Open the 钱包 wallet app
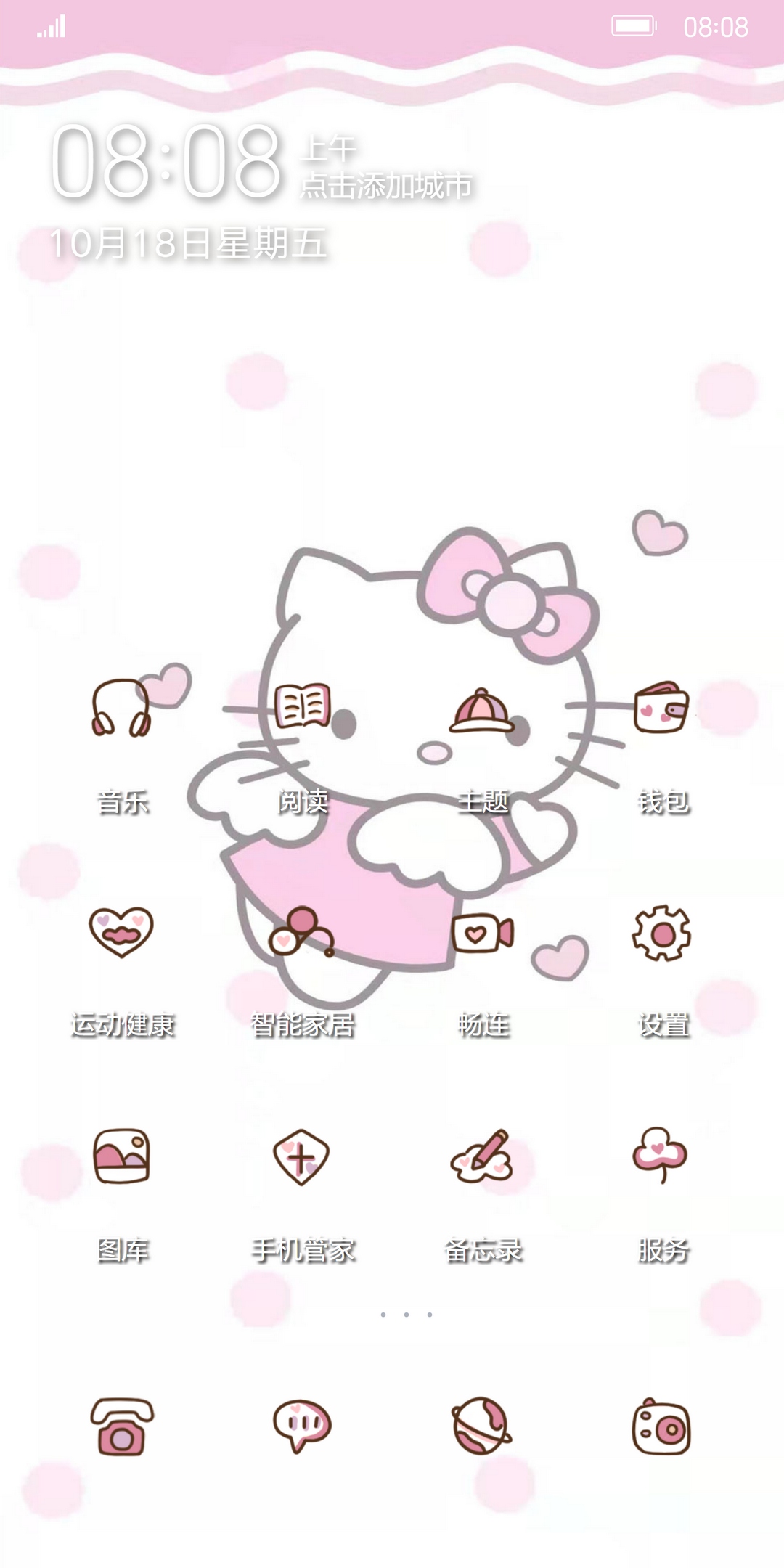Image resolution: width=784 pixels, height=1568 pixels. (x=661, y=709)
